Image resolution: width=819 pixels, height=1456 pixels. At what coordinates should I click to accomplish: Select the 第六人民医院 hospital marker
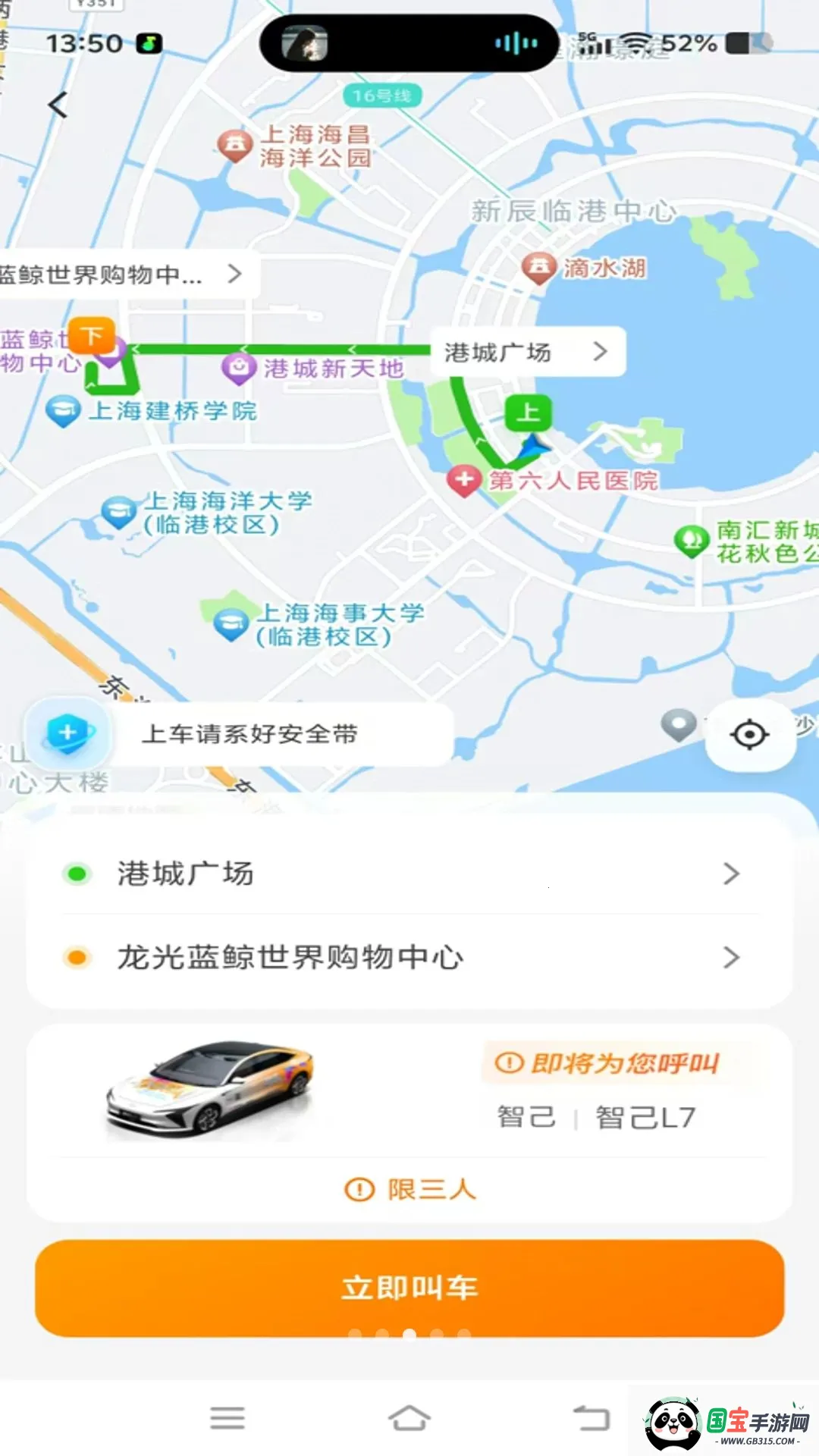(x=464, y=479)
